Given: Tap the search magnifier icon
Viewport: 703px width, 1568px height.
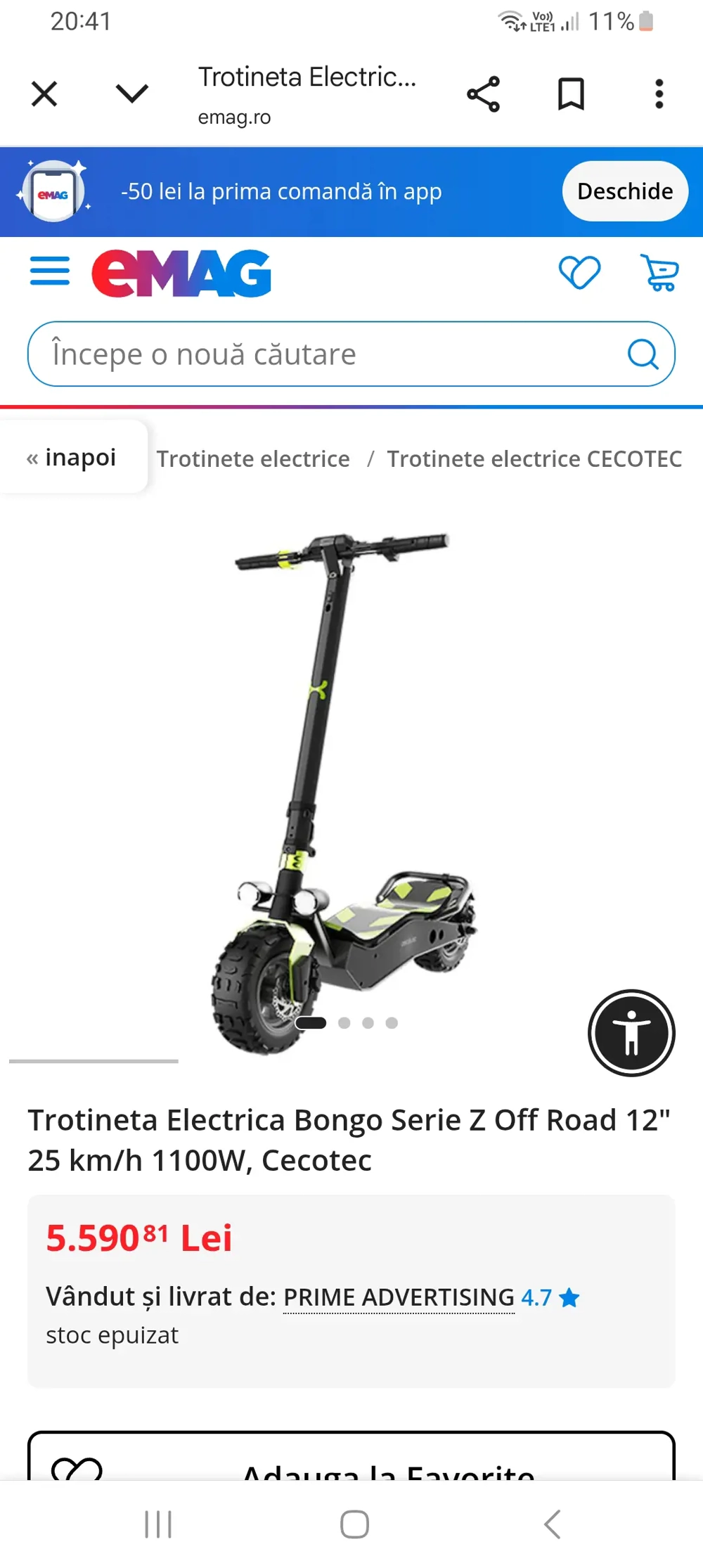Looking at the screenshot, I should tap(642, 354).
